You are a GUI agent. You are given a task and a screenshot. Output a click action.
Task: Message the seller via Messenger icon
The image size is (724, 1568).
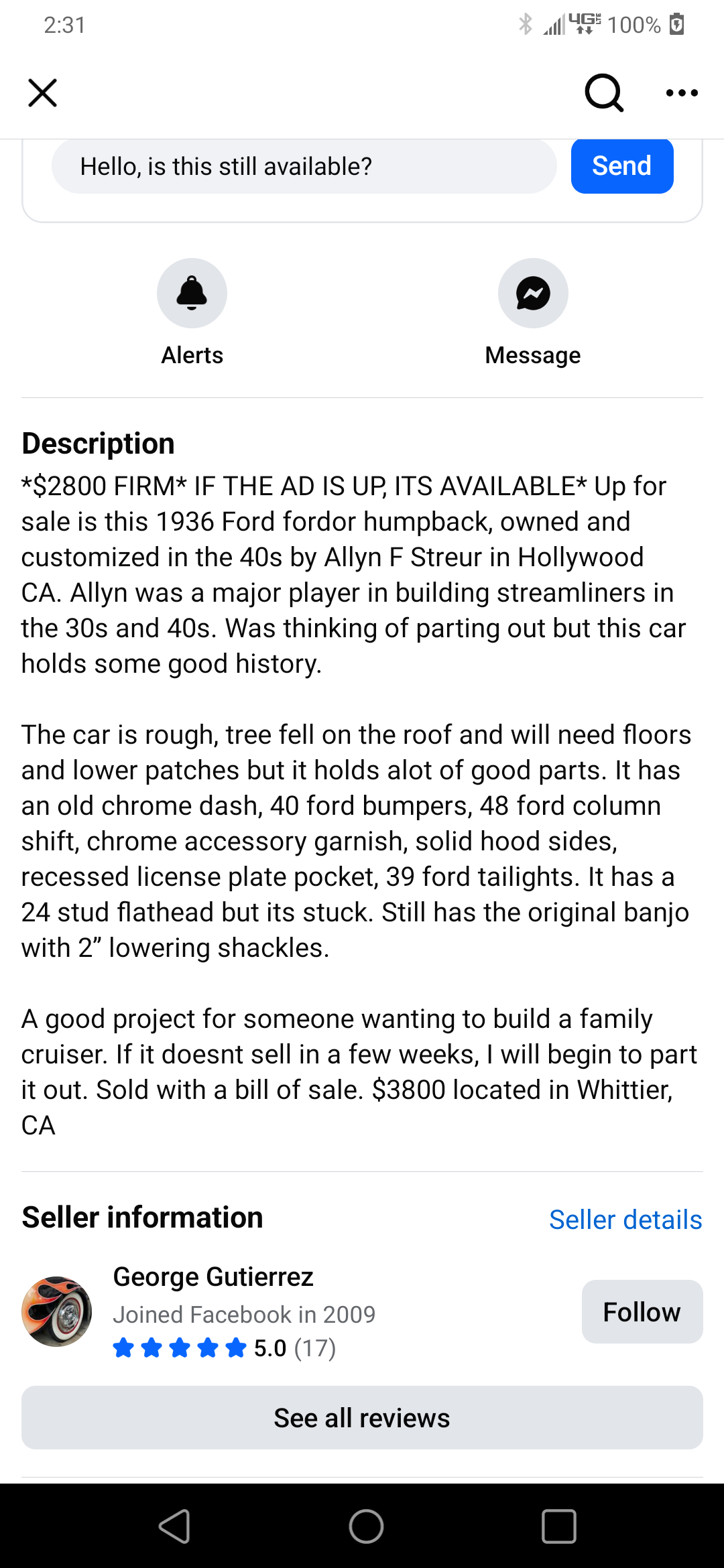533,293
